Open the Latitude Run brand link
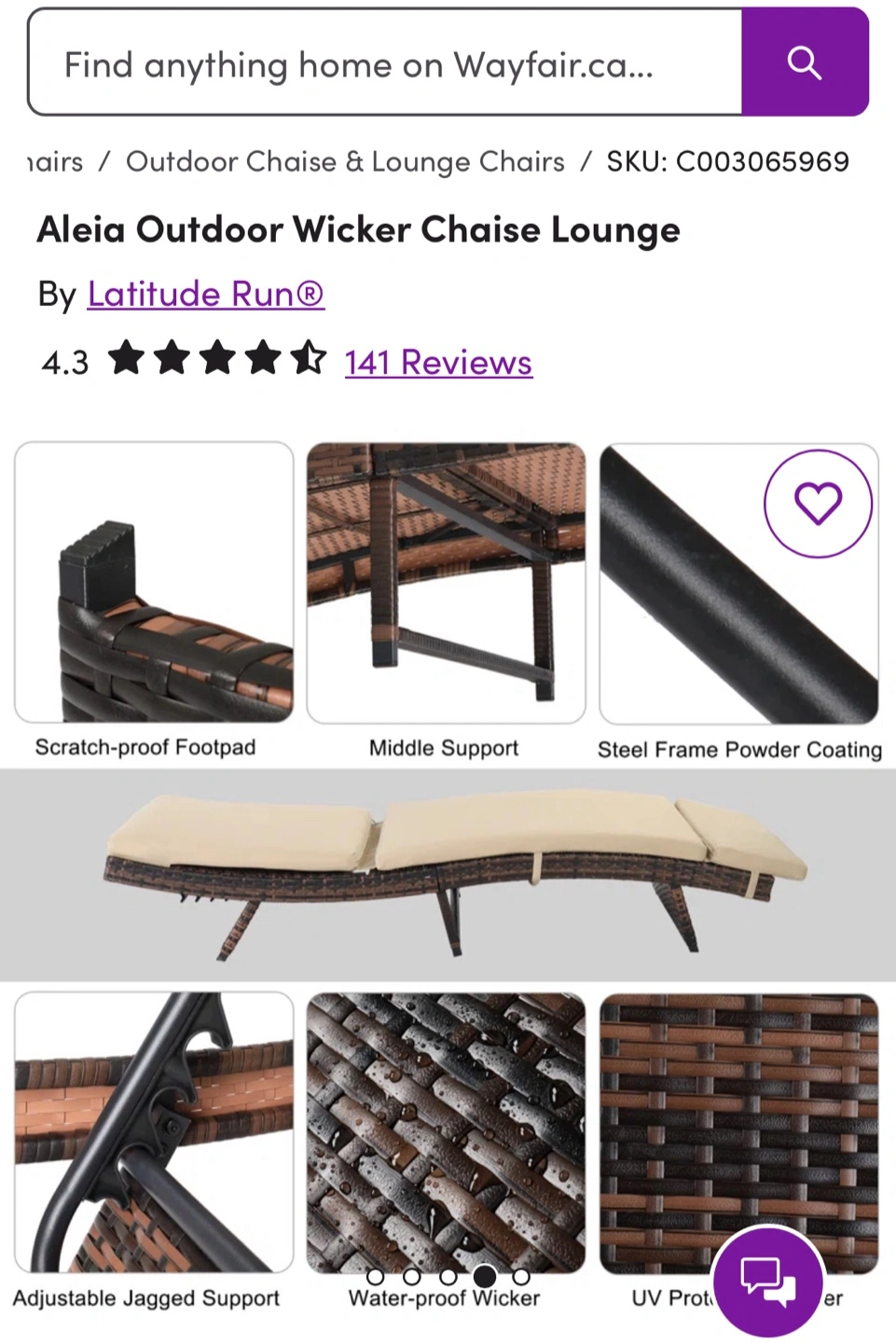 click(205, 294)
